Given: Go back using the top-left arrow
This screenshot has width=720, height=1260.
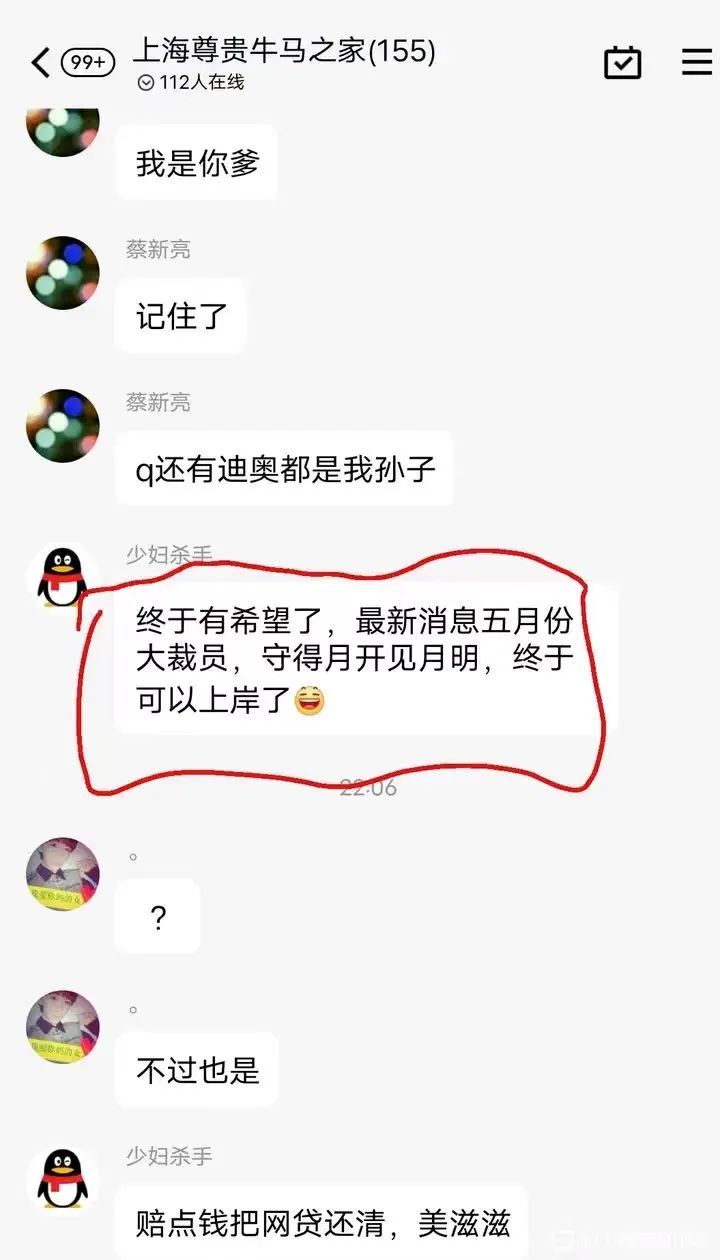Looking at the screenshot, I should pos(40,63).
